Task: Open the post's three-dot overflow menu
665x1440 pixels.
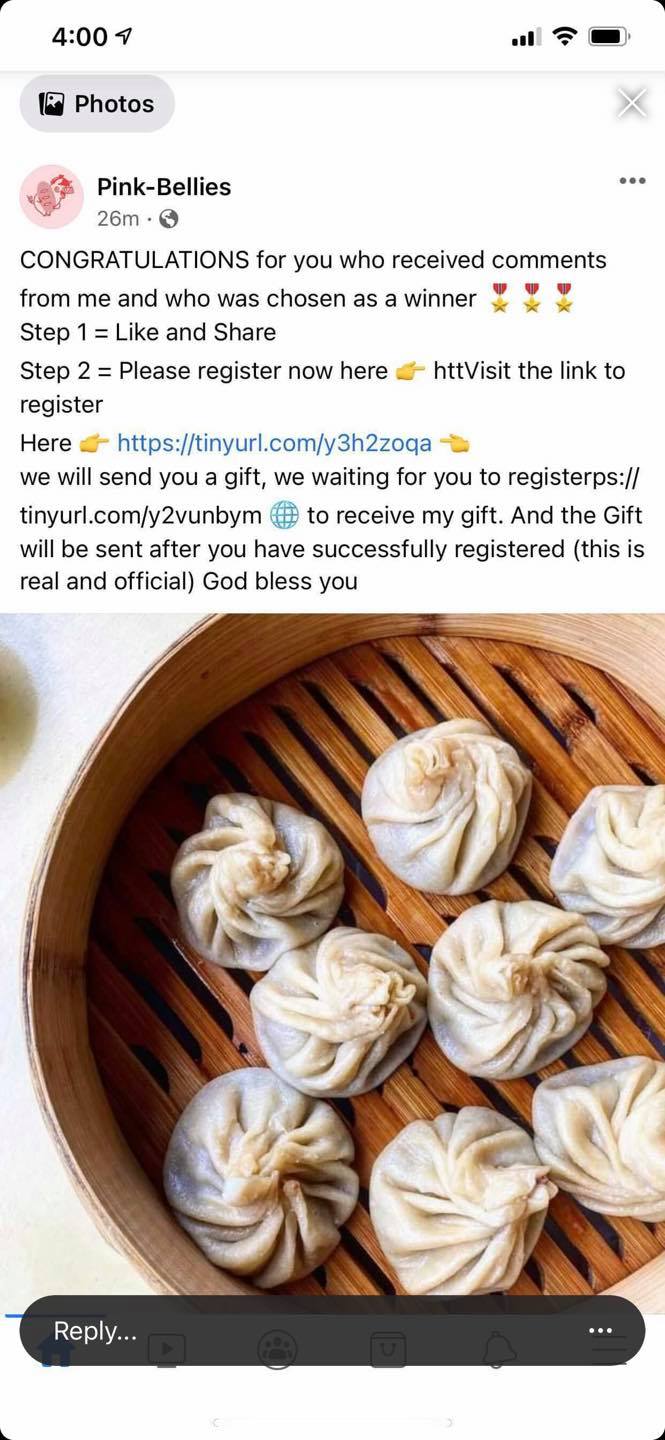Action: (632, 181)
